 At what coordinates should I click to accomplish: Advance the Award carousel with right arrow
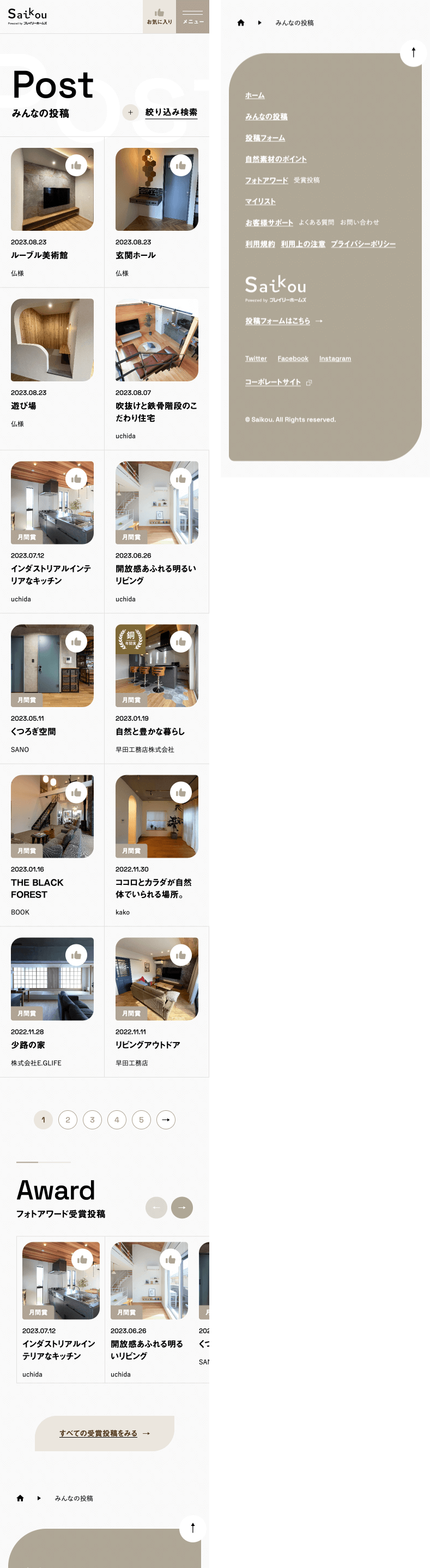pyautogui.click(x=182, y=1207)
